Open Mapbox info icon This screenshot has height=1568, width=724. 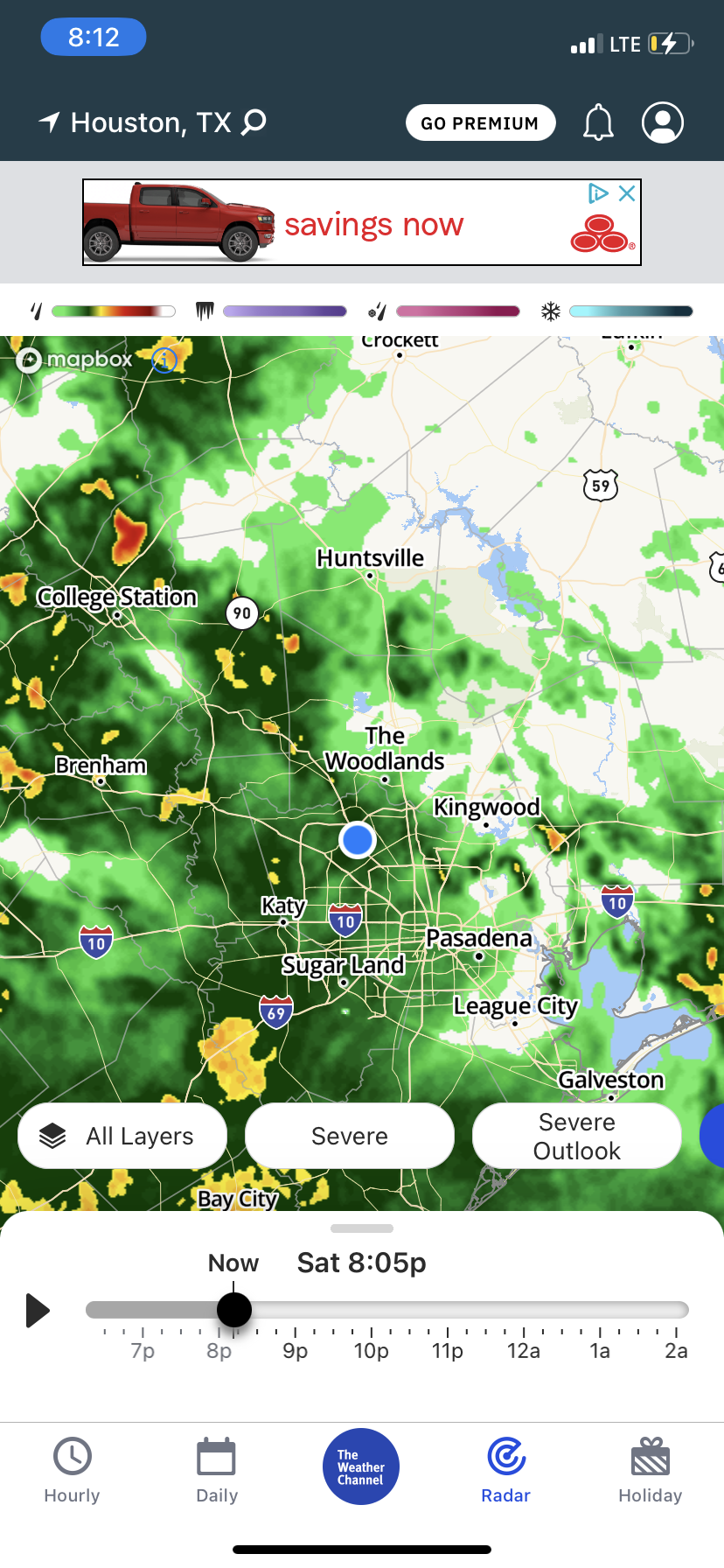164,360
